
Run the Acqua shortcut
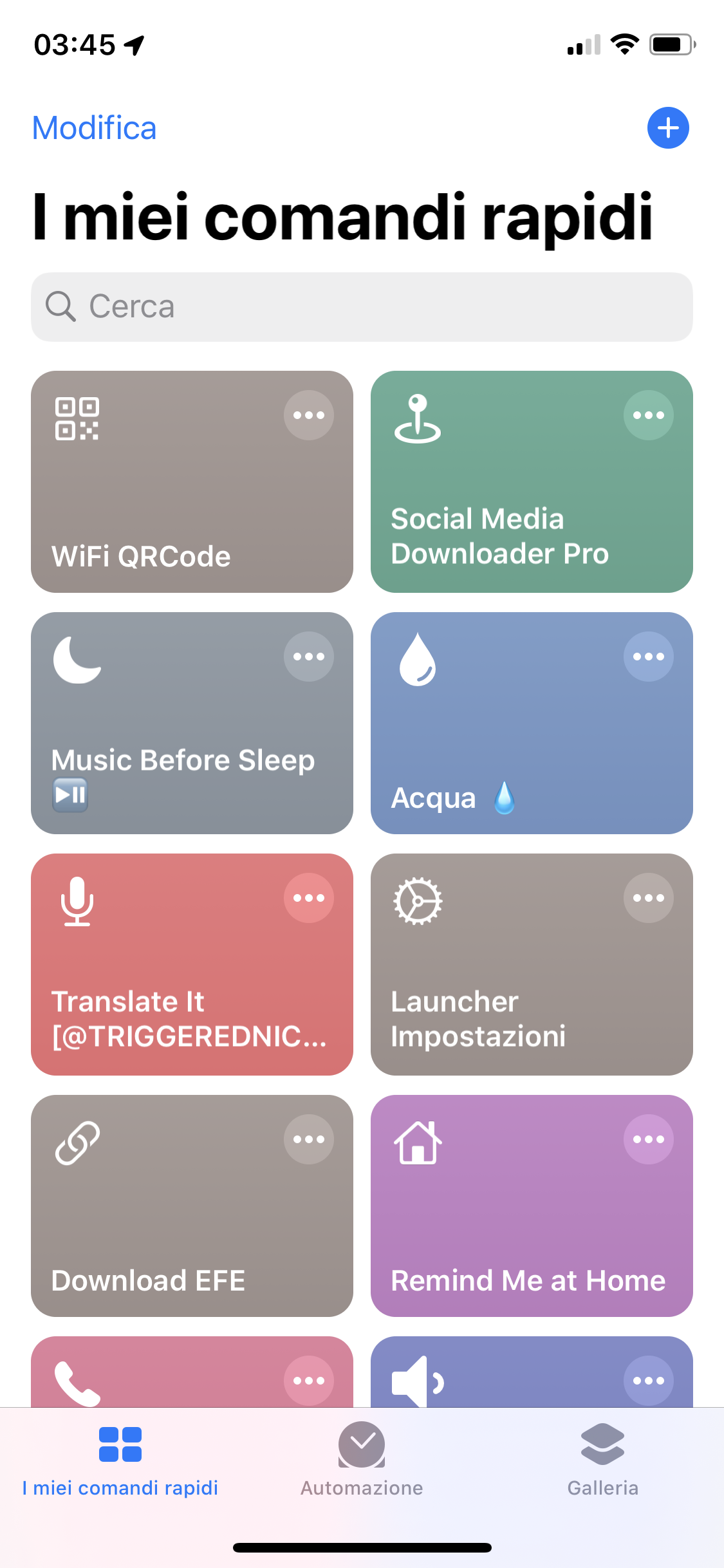point(532,723)
